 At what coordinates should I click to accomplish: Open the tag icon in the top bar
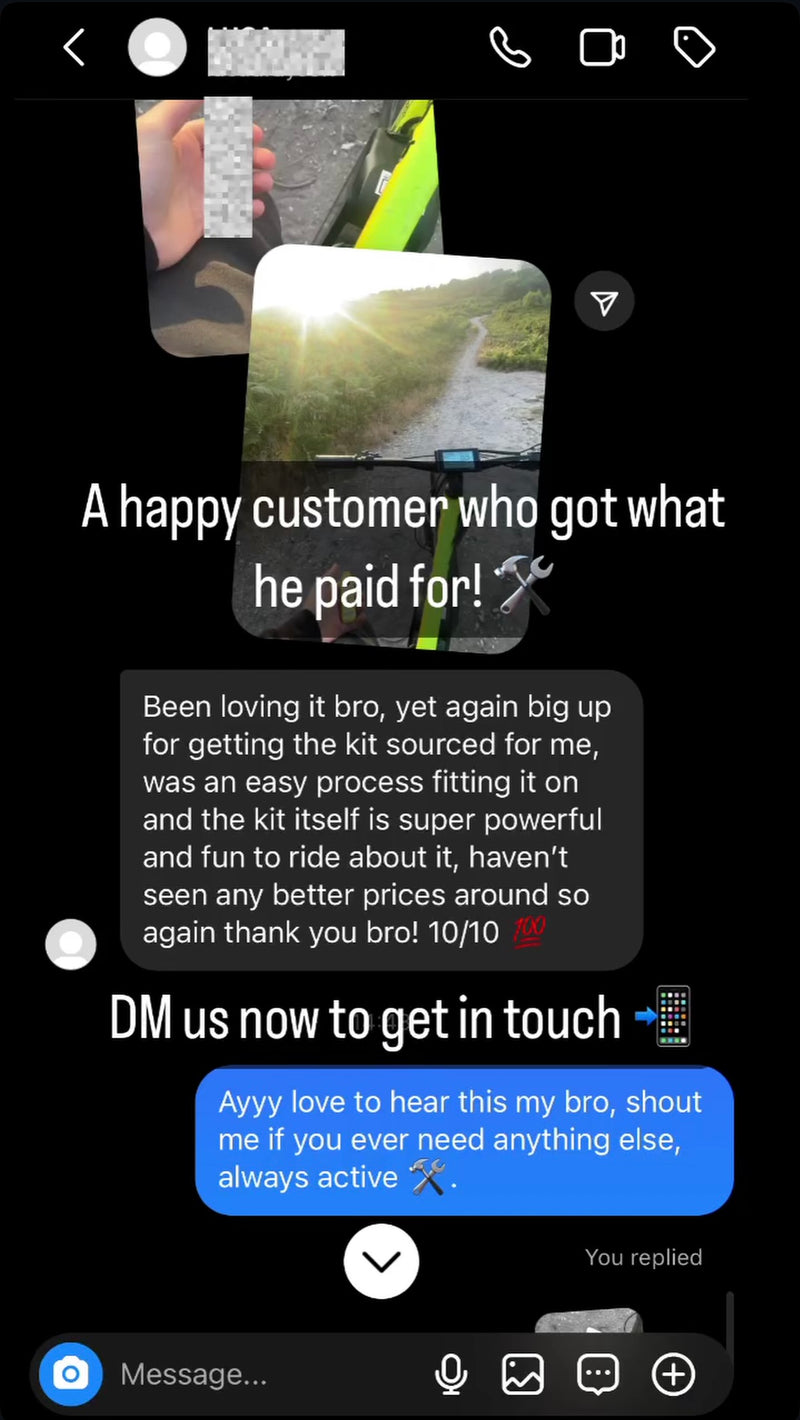click(x=694, y=47)
